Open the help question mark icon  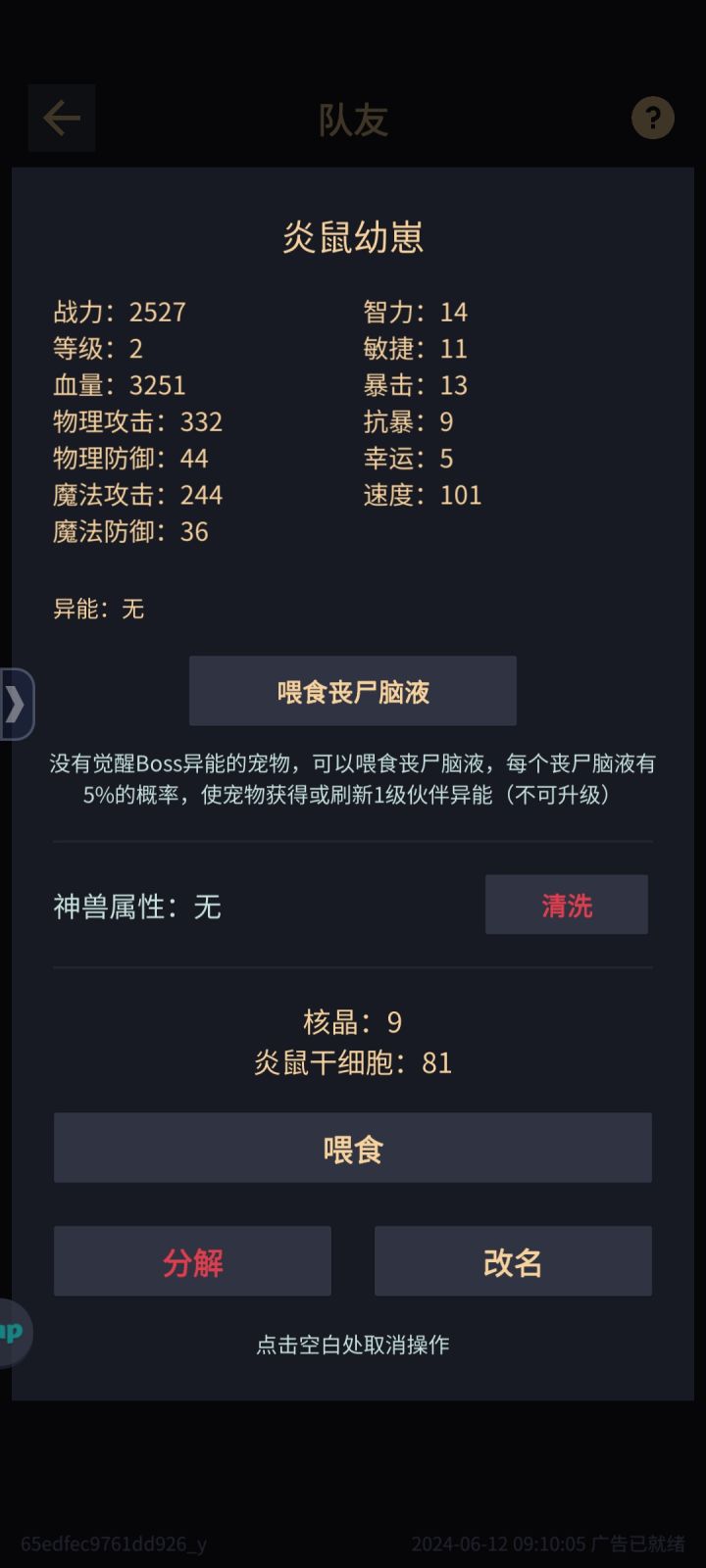[652, 119]
